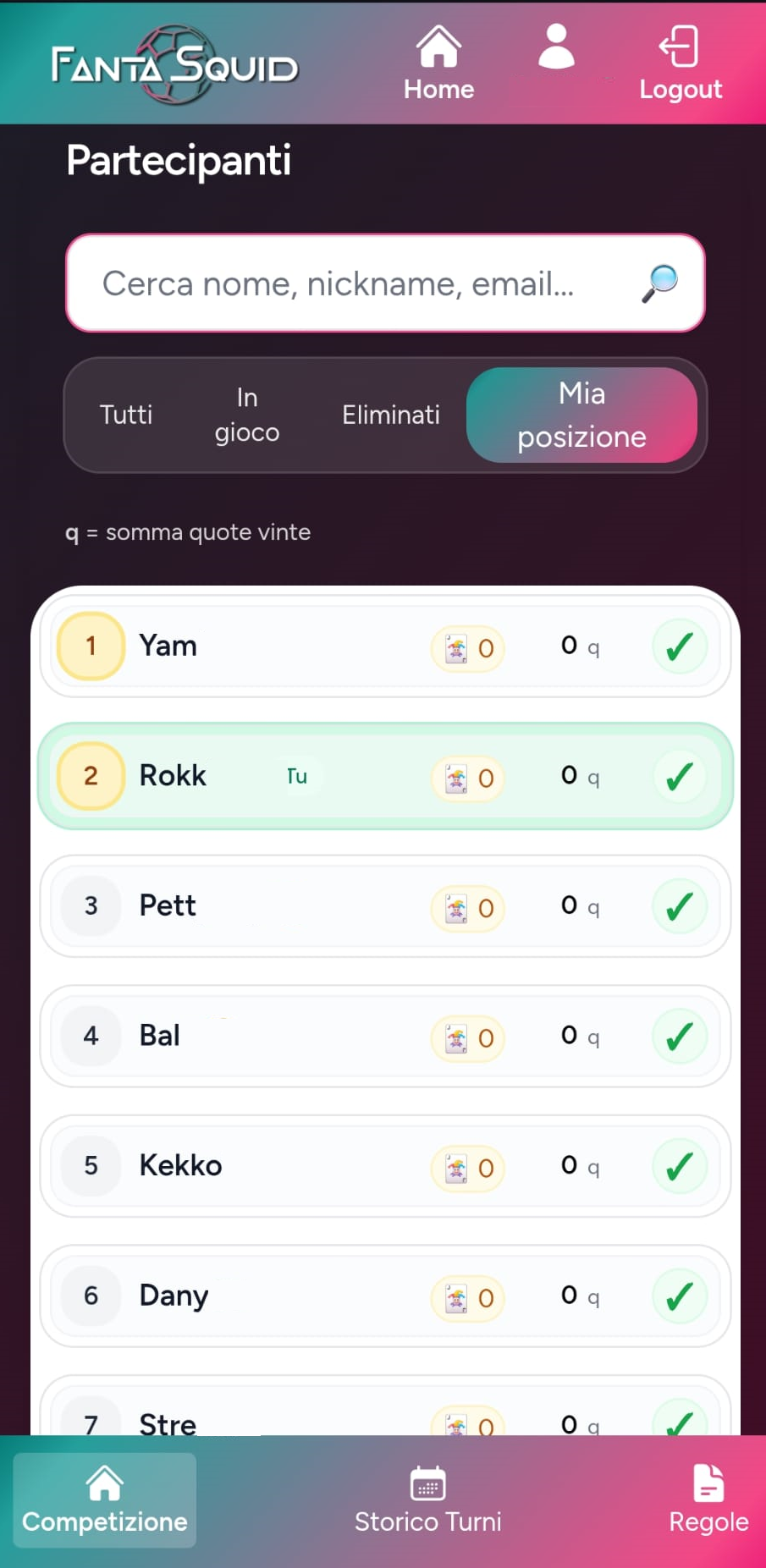Click inside the search field
The width and height of the screenshot is (766, 1568).
[339, 283]
